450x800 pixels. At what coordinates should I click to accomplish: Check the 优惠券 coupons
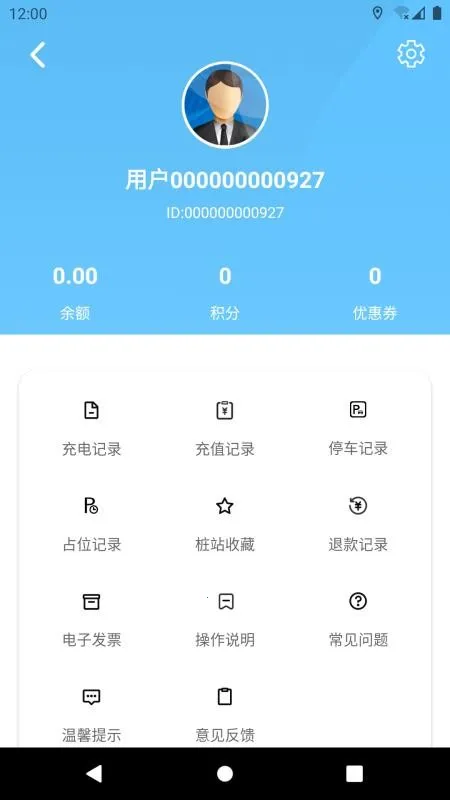[x=375, y=293]
